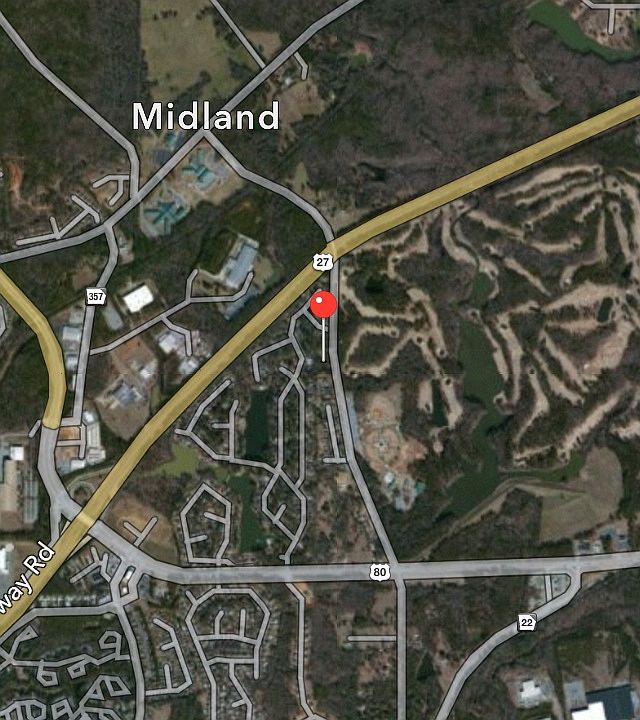Tap the red location pin near Midland

323,304
